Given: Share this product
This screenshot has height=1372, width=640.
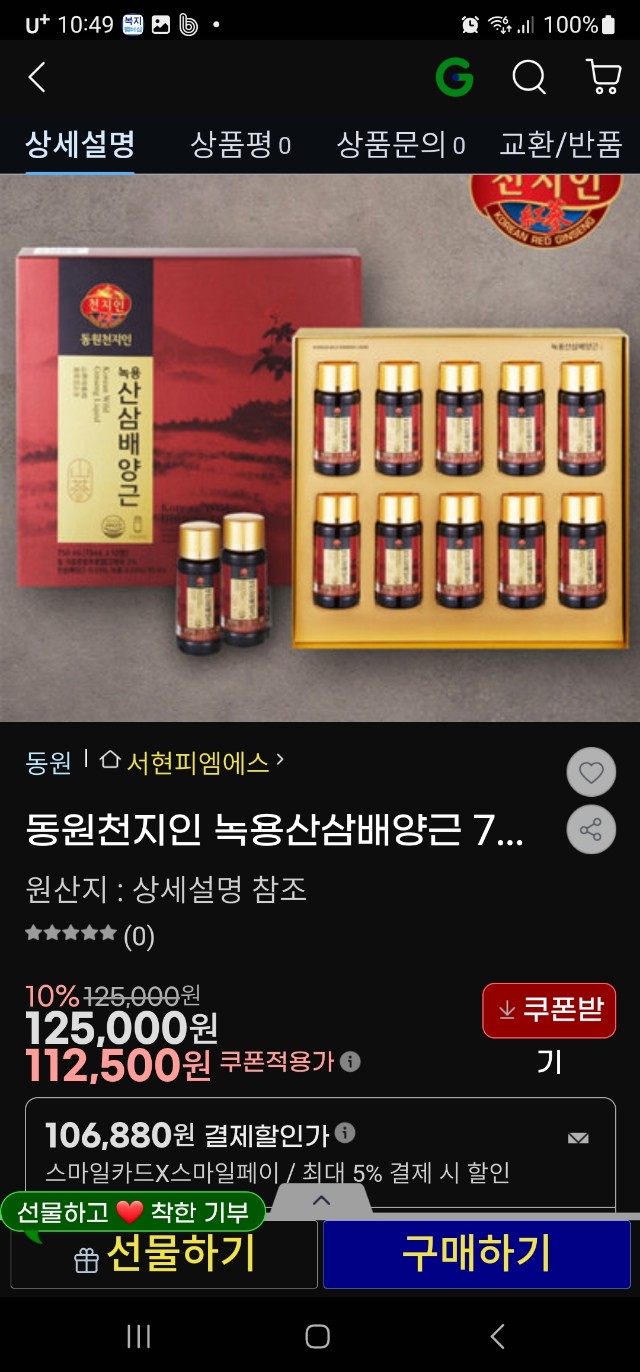Looking at the screenshot, I should (x=591, y=829).
